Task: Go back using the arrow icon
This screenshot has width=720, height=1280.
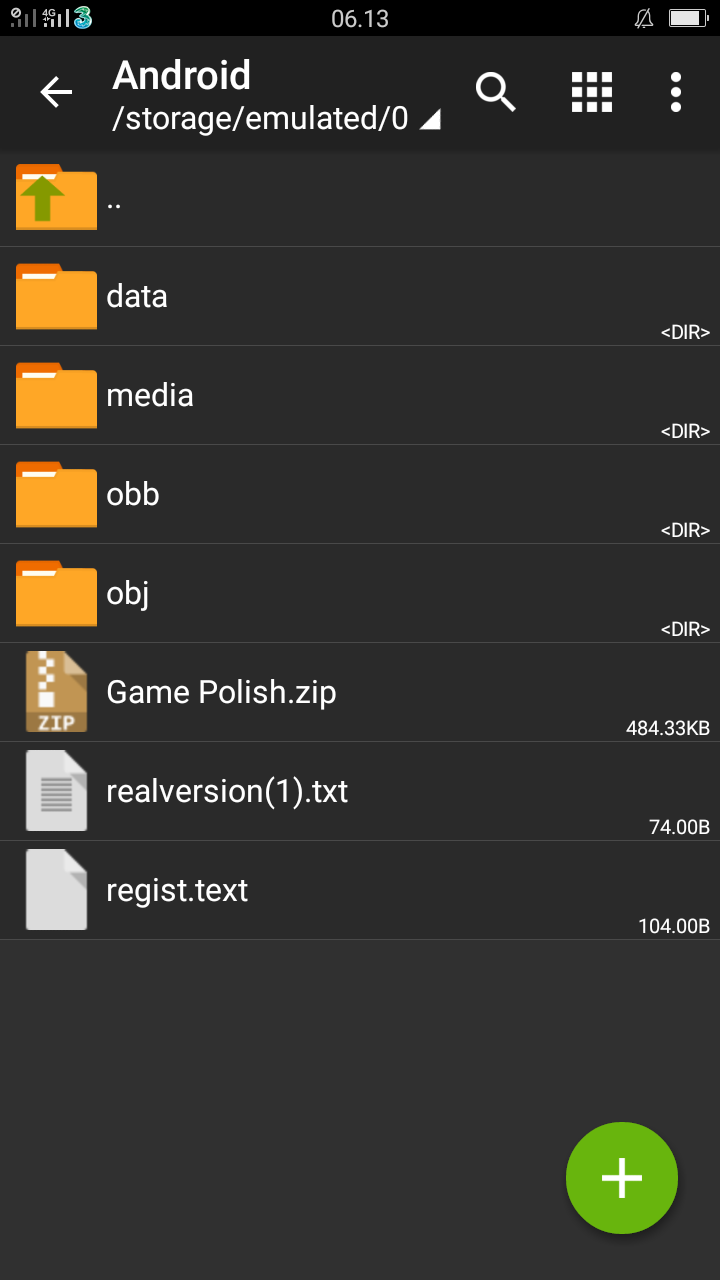Action: point(56,93)
